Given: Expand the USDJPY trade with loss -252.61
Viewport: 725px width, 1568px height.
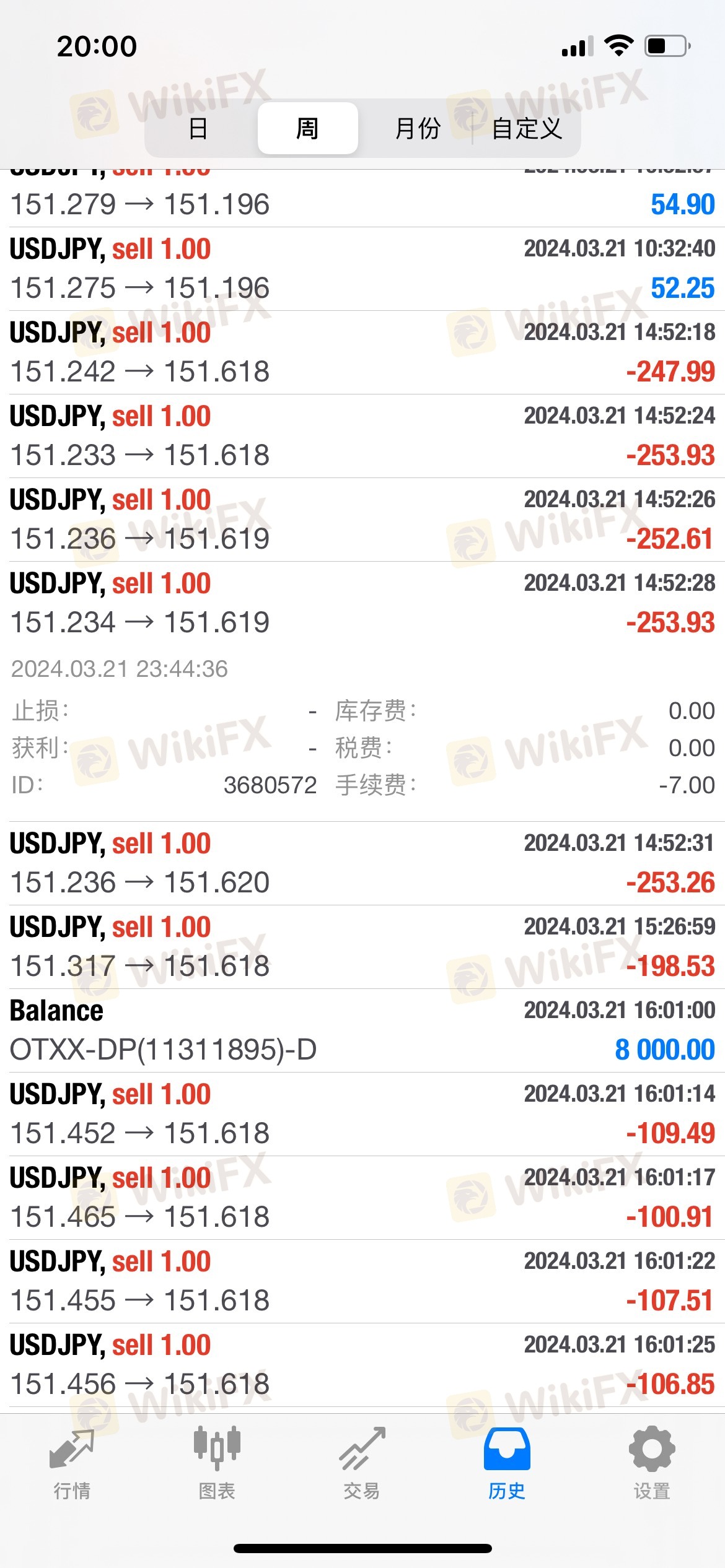Looking at the screenshot, I should click(362, 520).
